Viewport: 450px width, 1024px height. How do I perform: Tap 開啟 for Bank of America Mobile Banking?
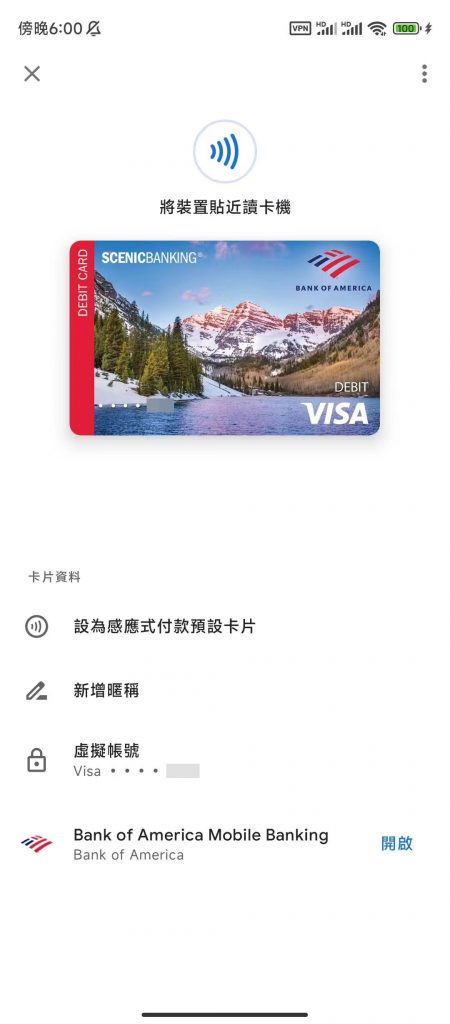pyautogui.click(x=397, y=843)
